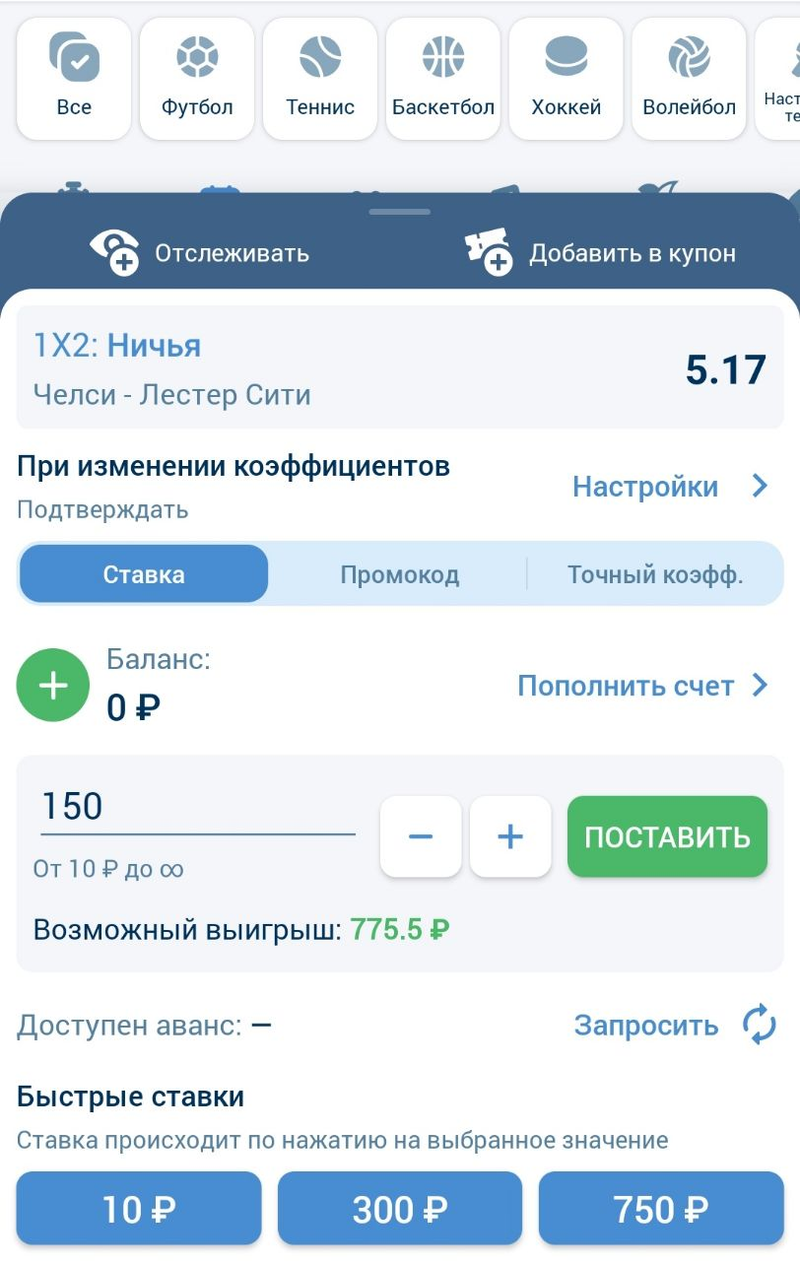Select the Футбол sport category
Viewport: 800px width, 1261px height.
pos(197,78)
